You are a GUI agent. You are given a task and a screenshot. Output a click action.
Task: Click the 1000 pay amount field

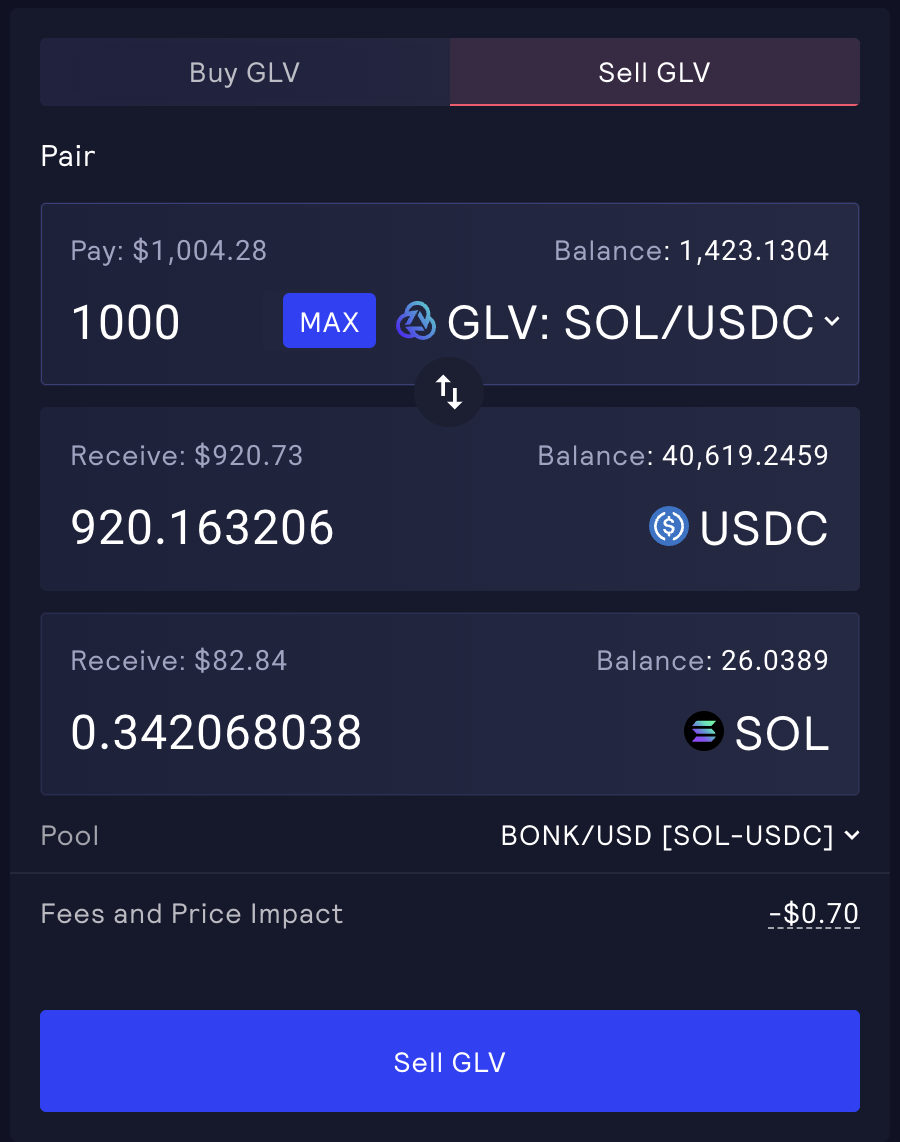(x=125, y=321)
